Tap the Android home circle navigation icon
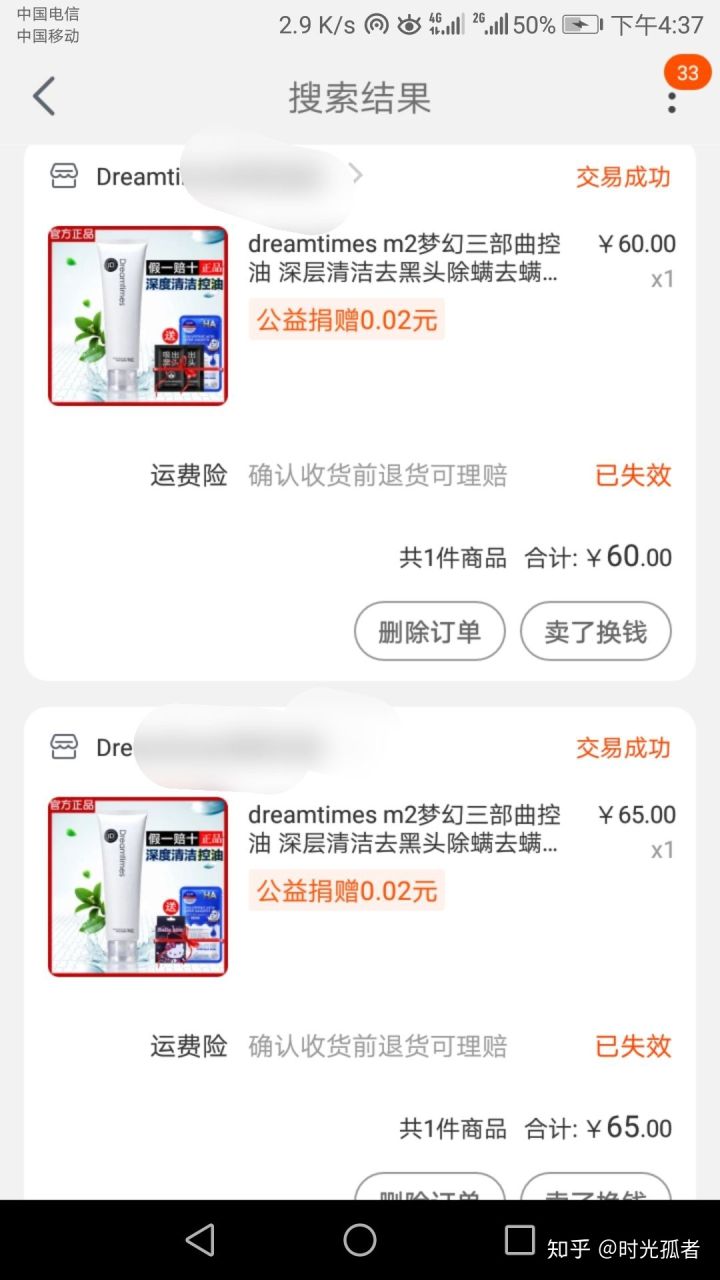The width and height of the screenshot is (720, 1280). tap(360, 1240)
